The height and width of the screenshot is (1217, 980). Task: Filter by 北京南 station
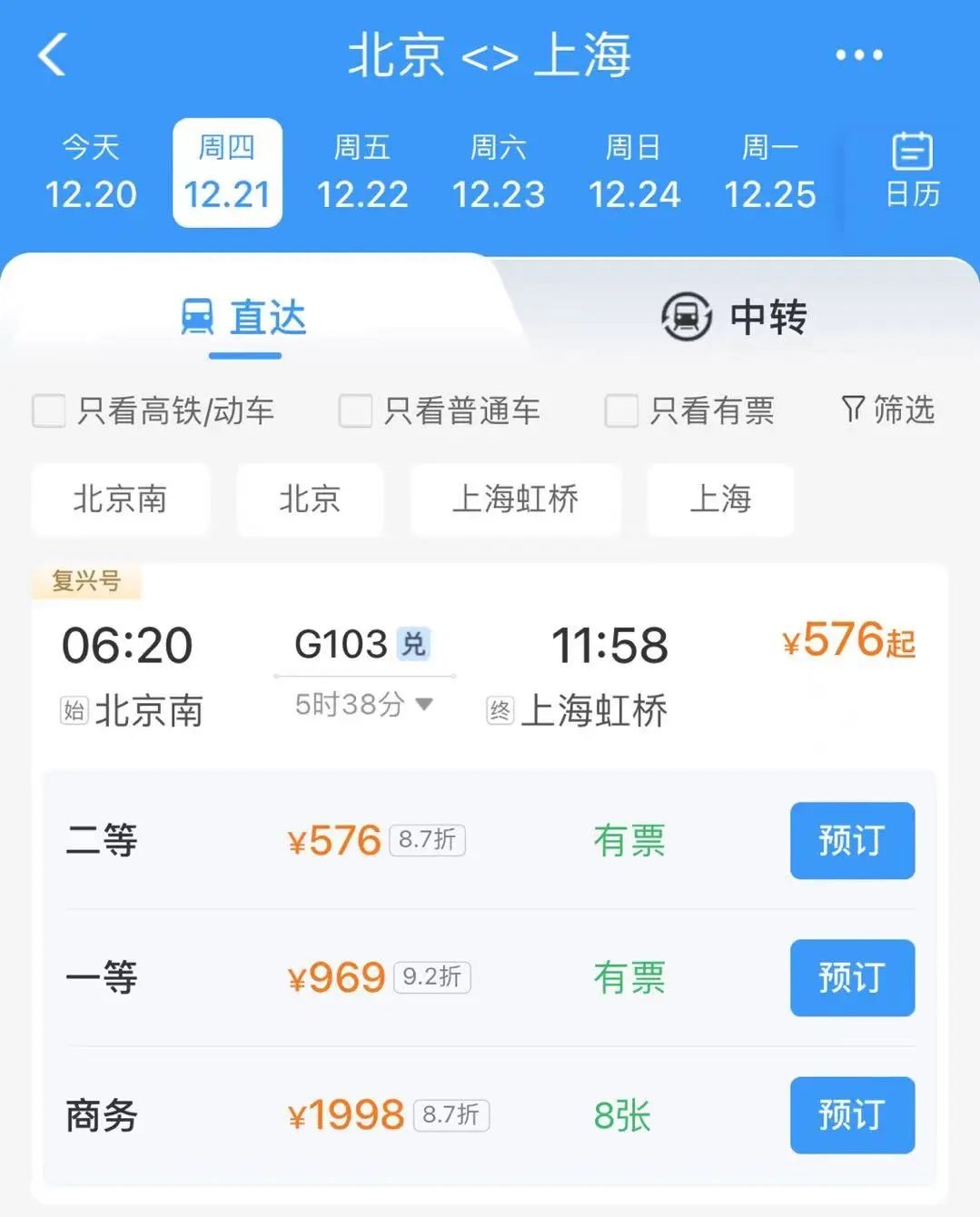click(120, 499)
